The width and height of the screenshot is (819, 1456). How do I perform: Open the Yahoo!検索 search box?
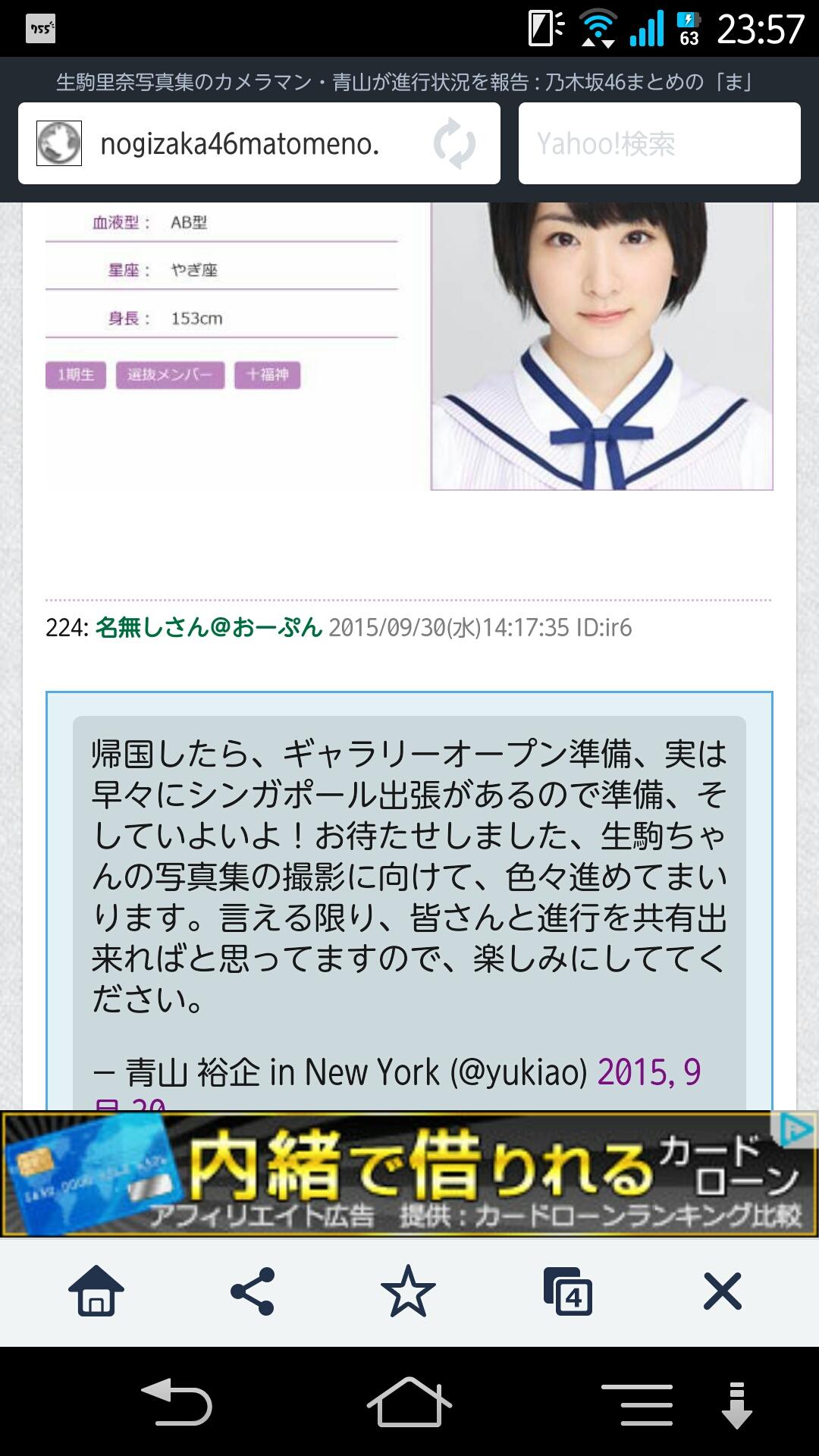coord(659,143)
